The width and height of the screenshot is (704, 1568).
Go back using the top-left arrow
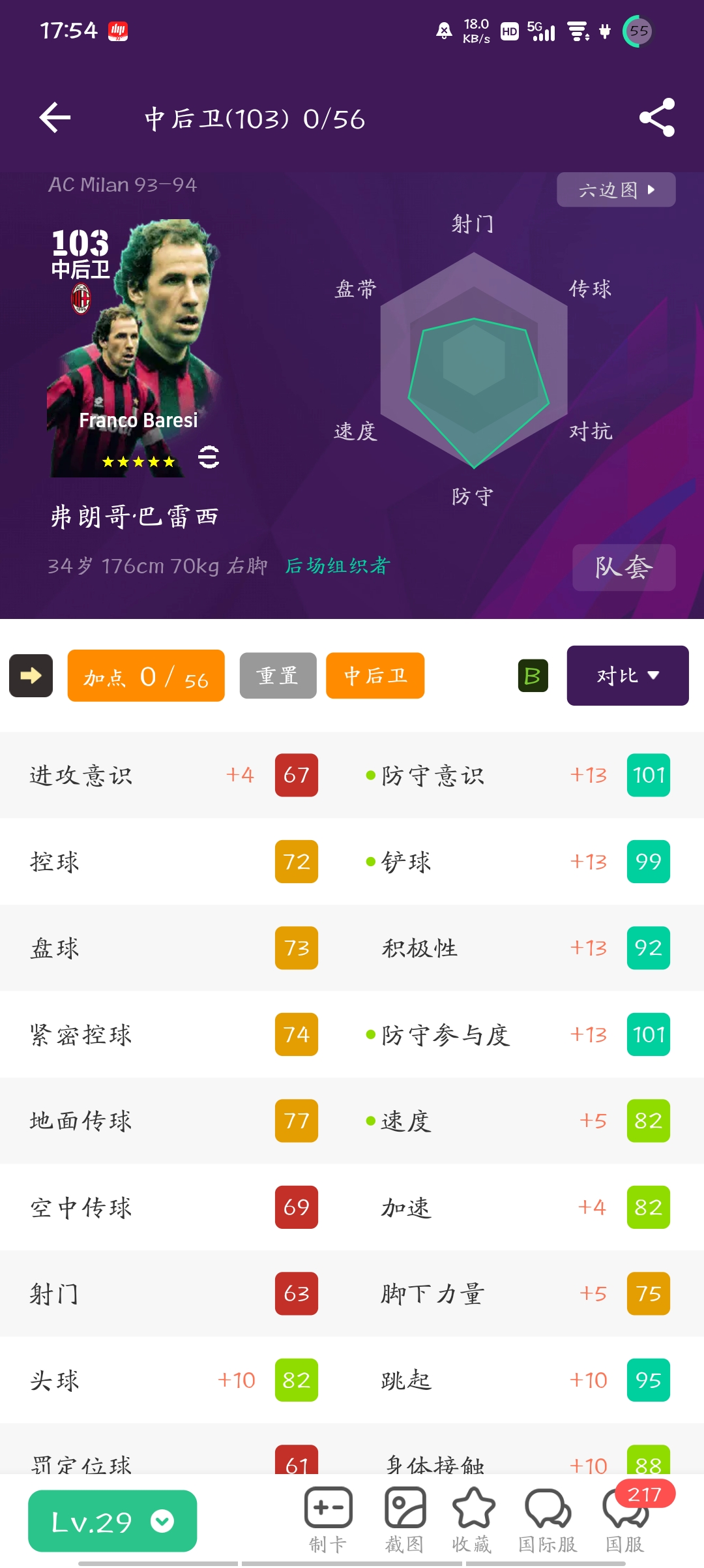coord(55,118)
